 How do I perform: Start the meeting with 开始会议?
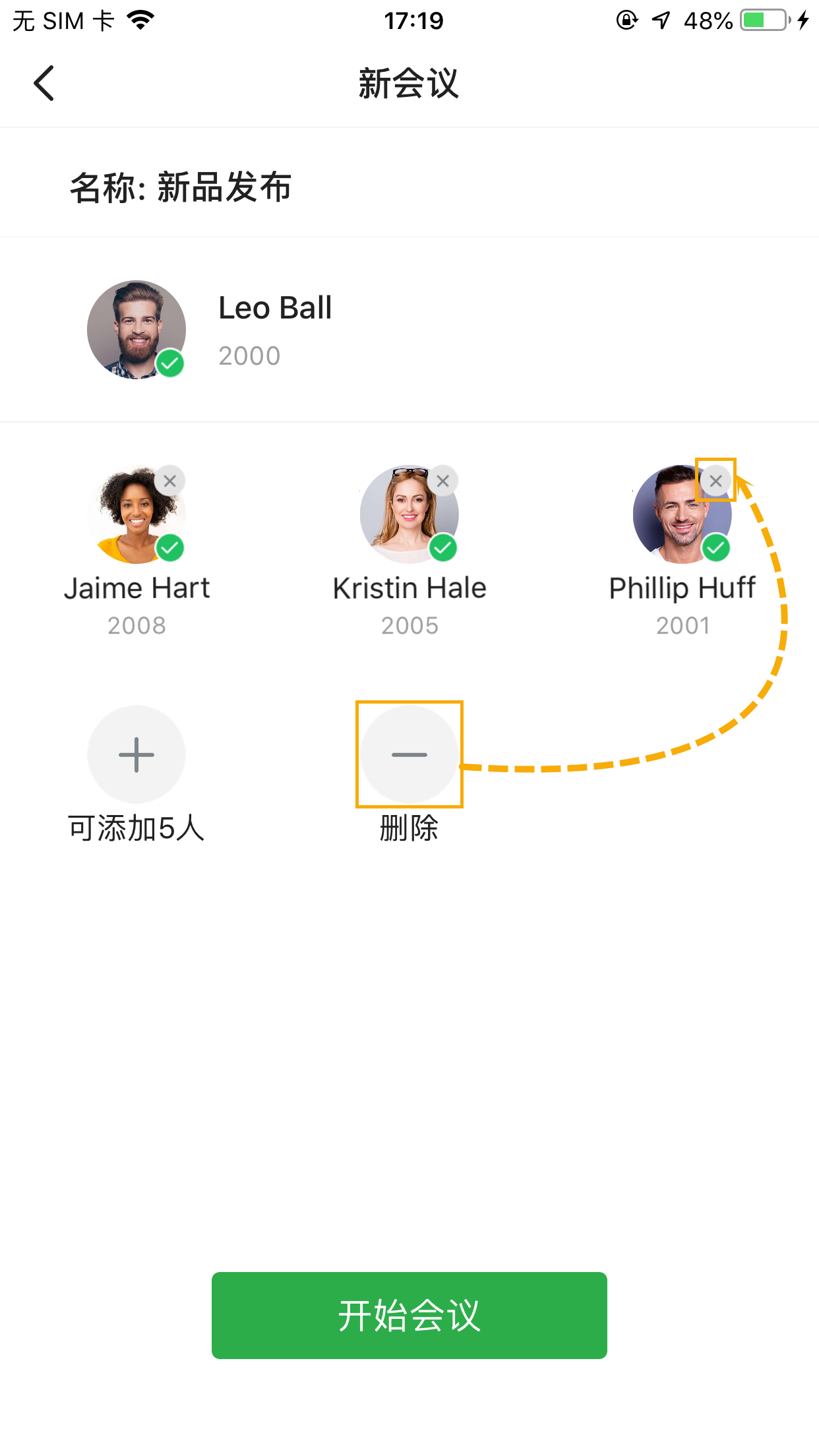(x=409, y=1315)
